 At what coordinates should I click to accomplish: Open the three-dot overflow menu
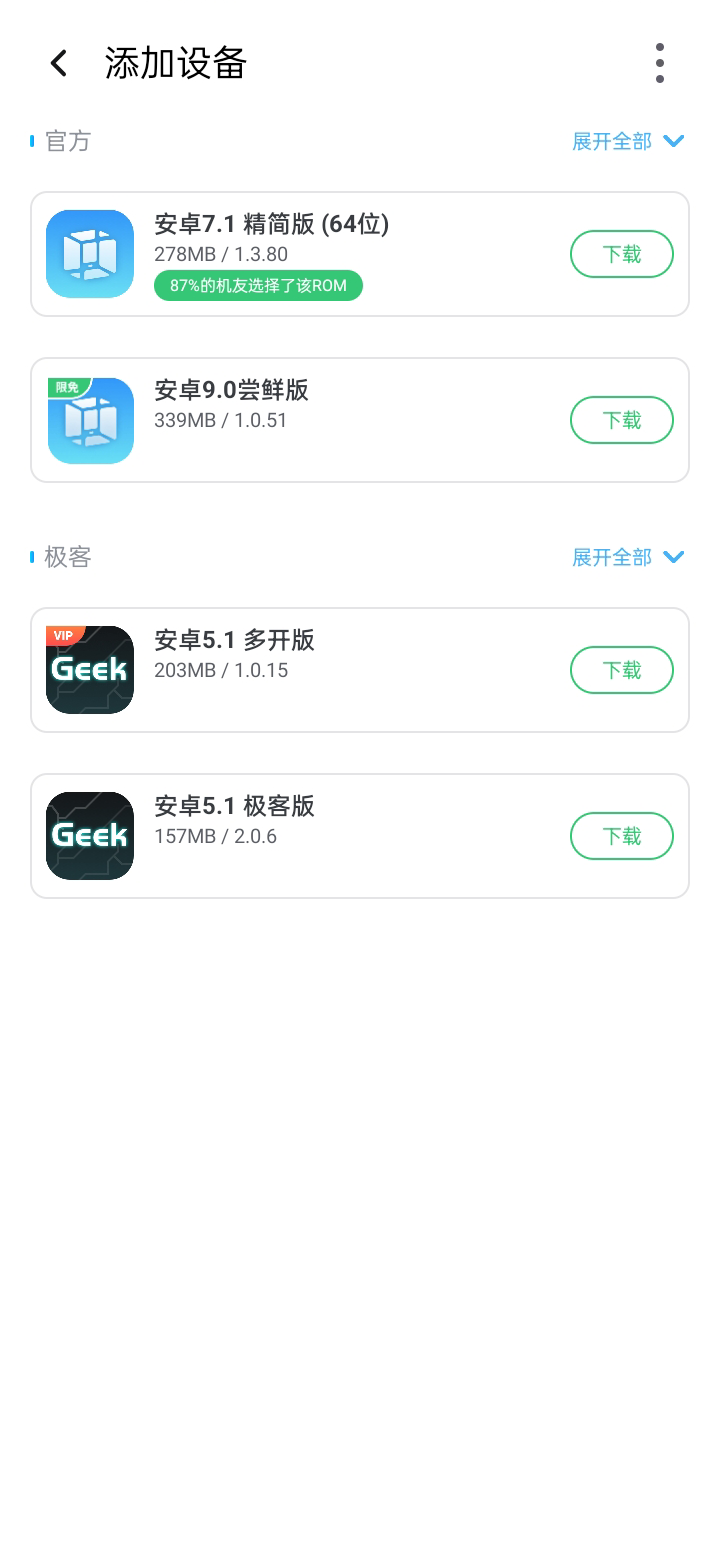coord(659,64)
